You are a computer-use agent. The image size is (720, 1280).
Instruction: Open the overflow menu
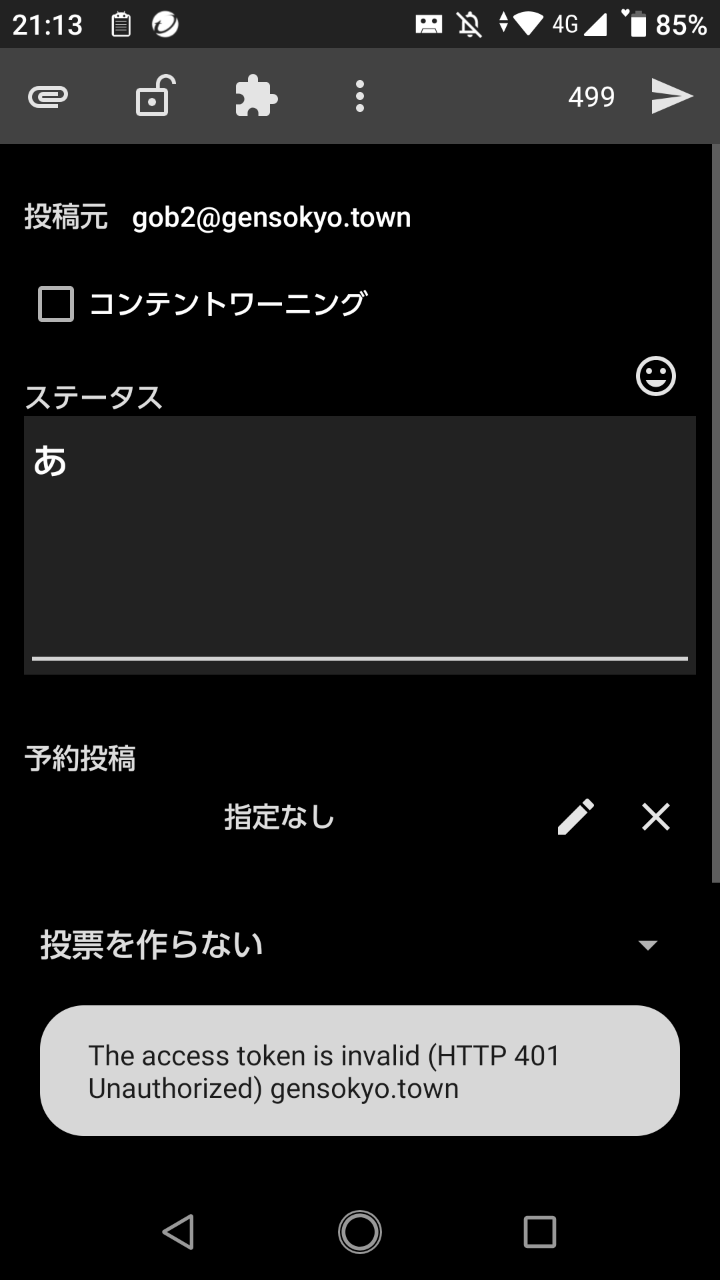pos(360,97)
